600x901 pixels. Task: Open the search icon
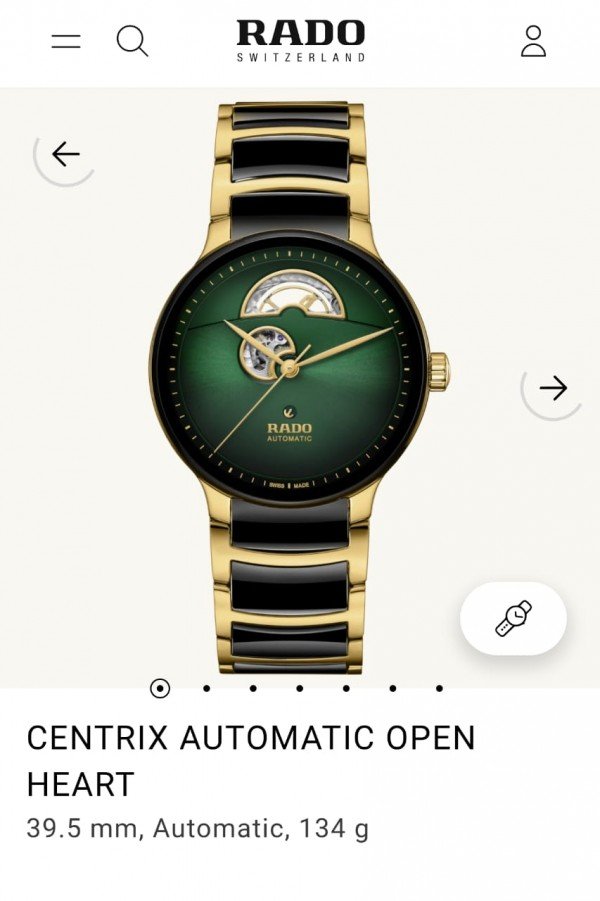(x=132, y=42)
